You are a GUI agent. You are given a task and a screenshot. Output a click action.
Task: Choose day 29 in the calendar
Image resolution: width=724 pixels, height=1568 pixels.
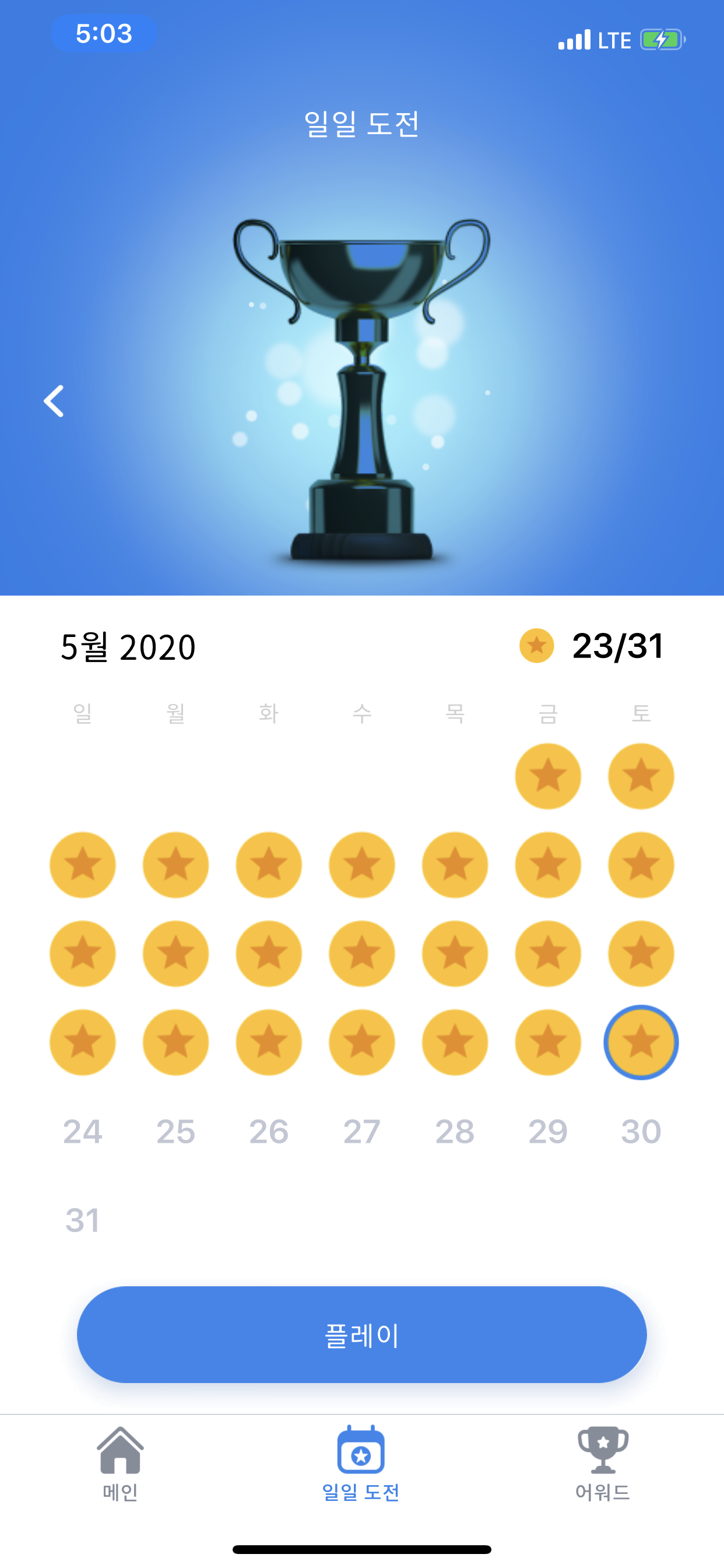pos(548,1132)
